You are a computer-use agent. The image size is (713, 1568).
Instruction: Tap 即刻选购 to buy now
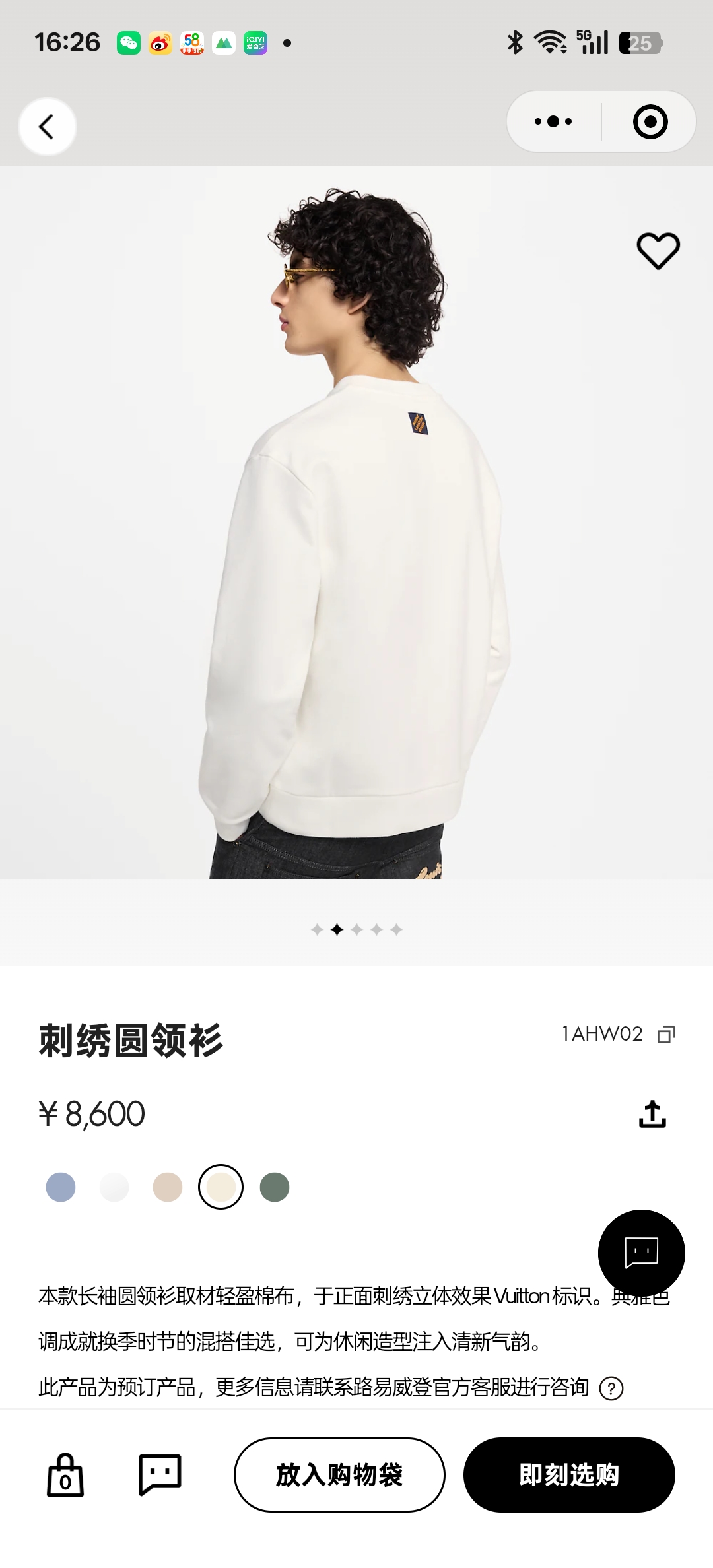coord(569,1475)
